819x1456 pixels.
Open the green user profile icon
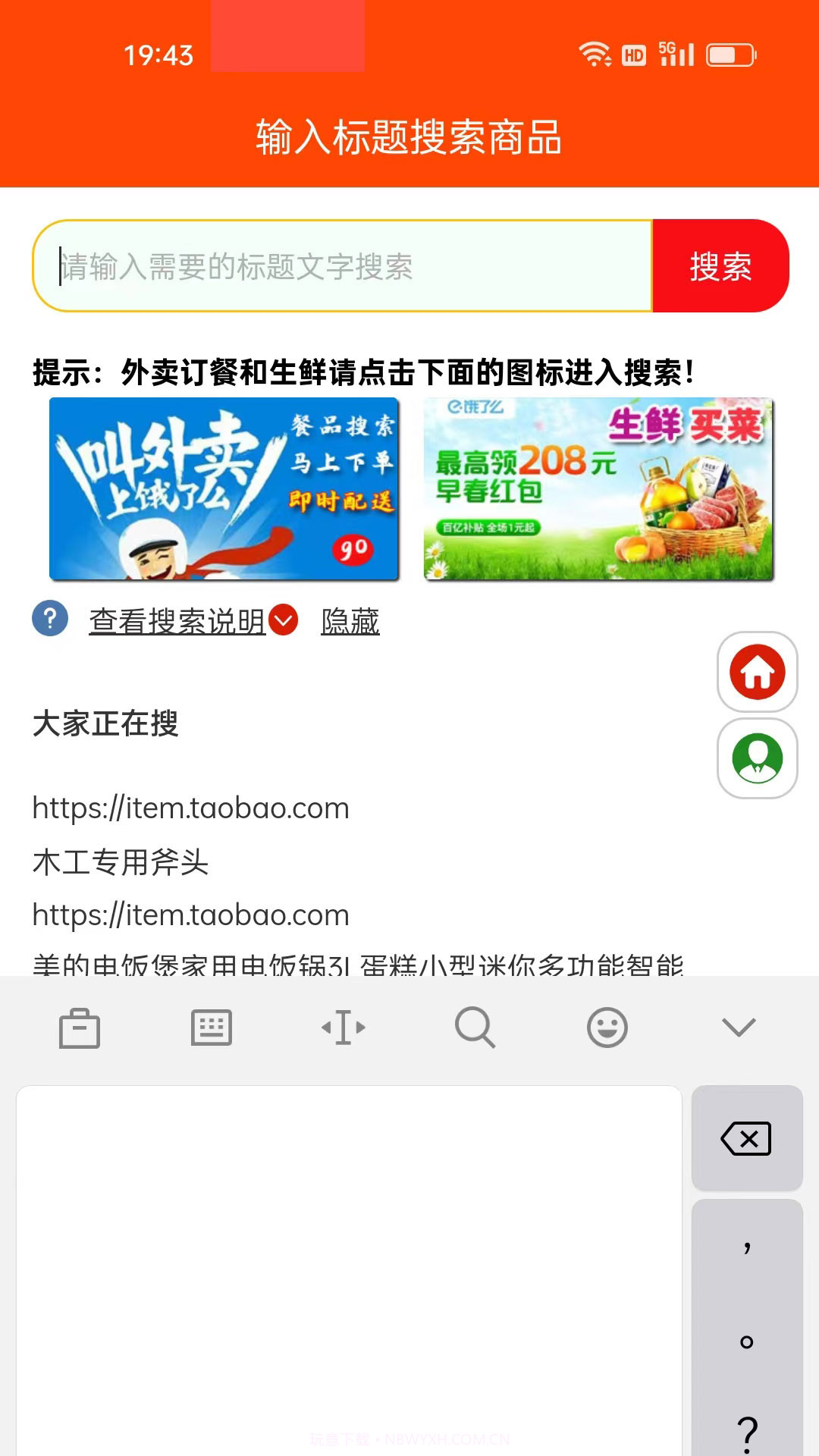pyautogui.click(x=758, y=758)
